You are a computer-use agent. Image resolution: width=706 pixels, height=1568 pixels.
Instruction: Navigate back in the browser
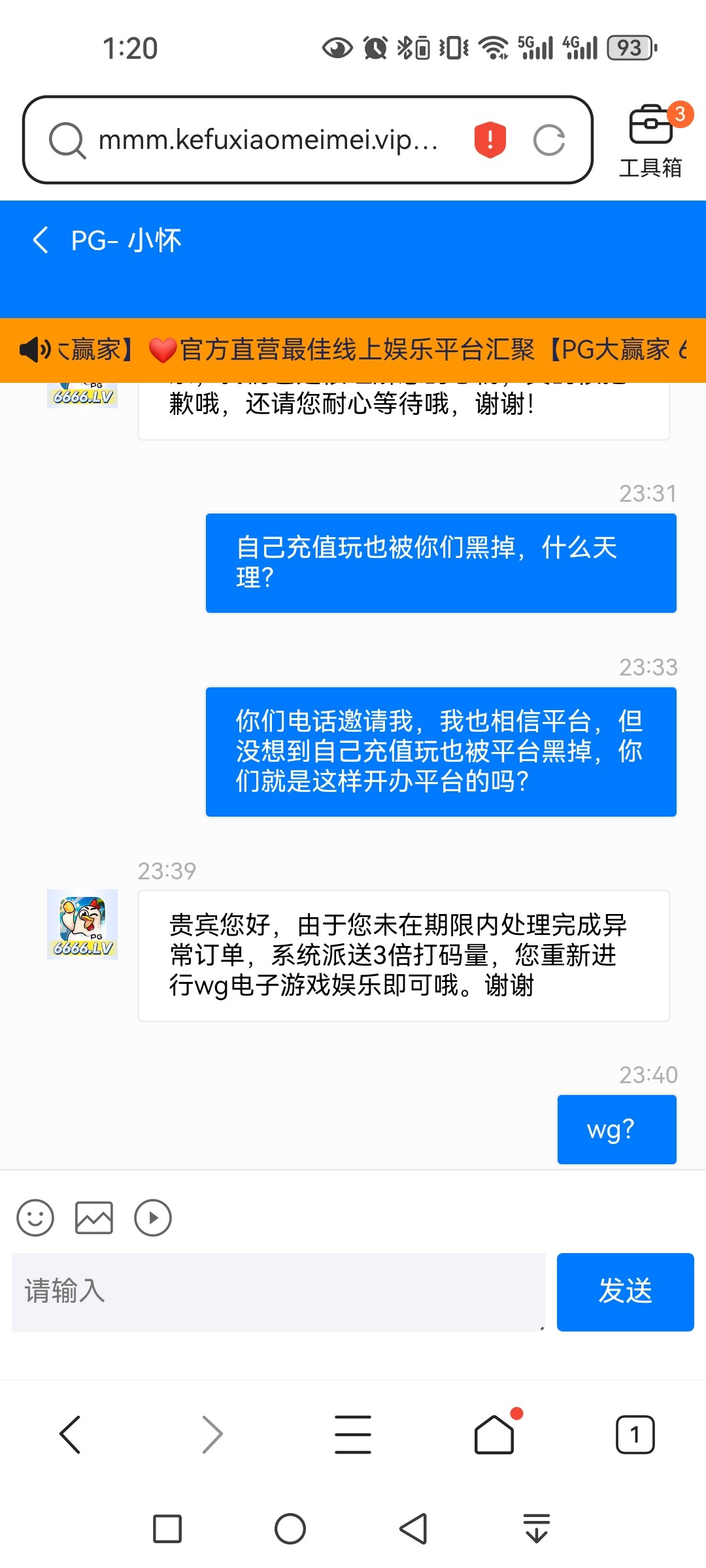pos(70,1434)
